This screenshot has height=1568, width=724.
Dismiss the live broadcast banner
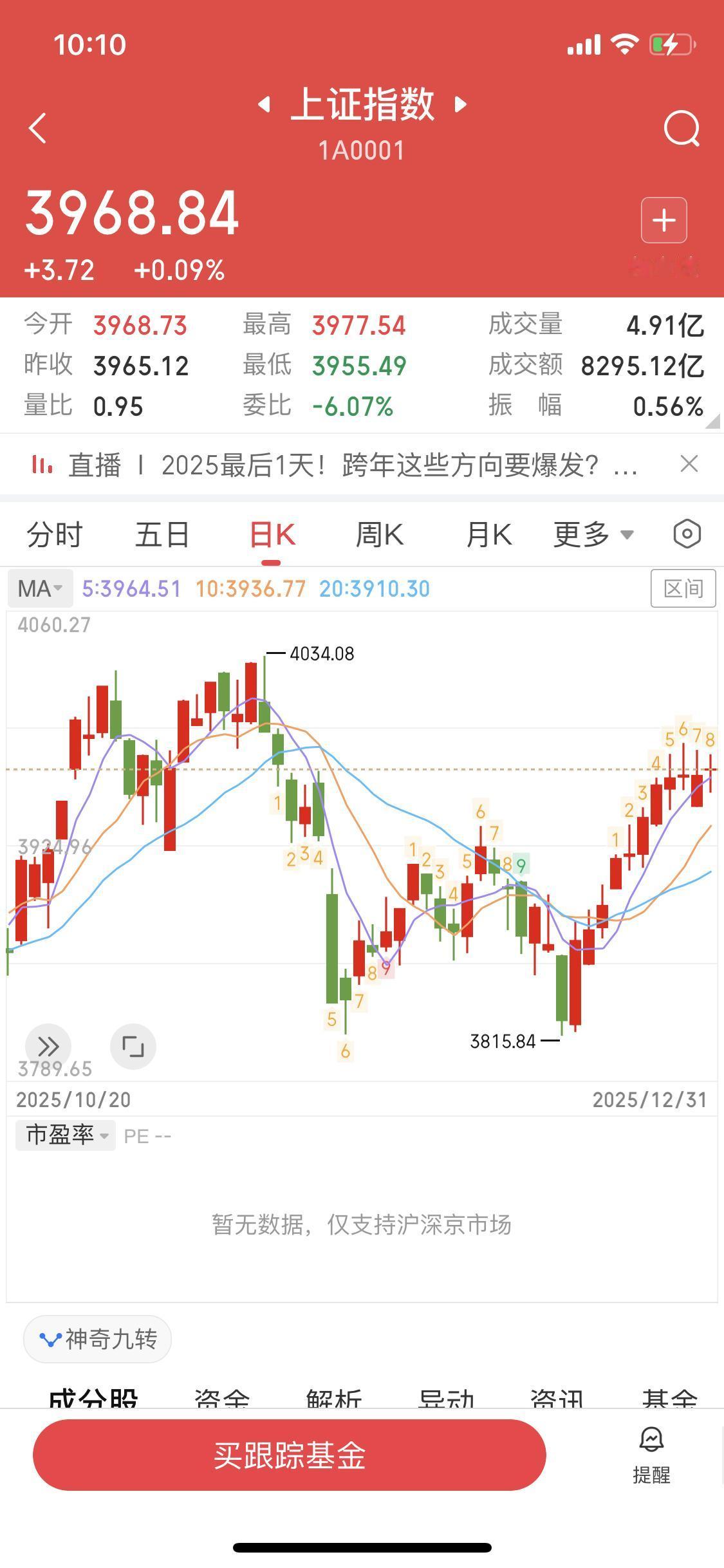coord(689,463)
